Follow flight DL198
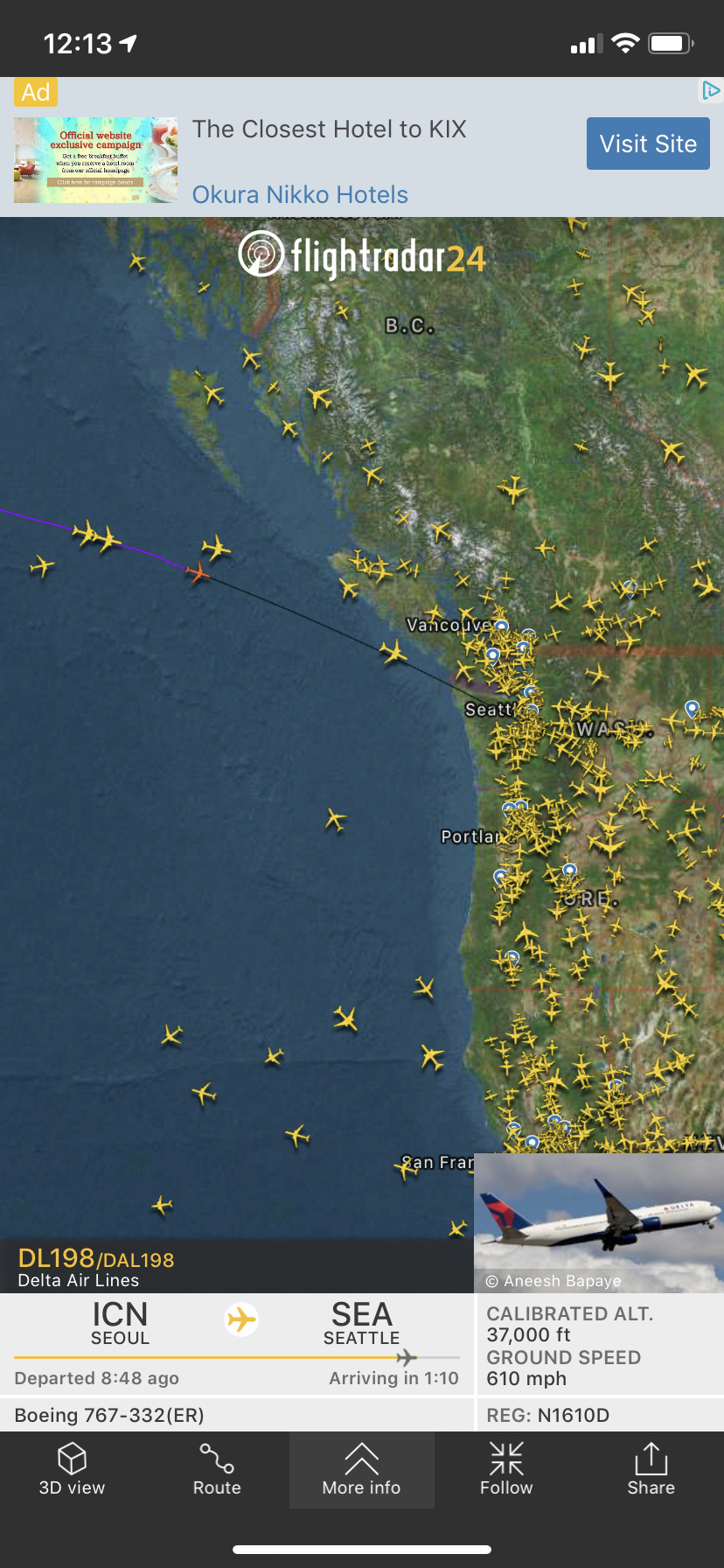Image resolution: width=724 pixels, height=1568 pixels. point(506,1469)
